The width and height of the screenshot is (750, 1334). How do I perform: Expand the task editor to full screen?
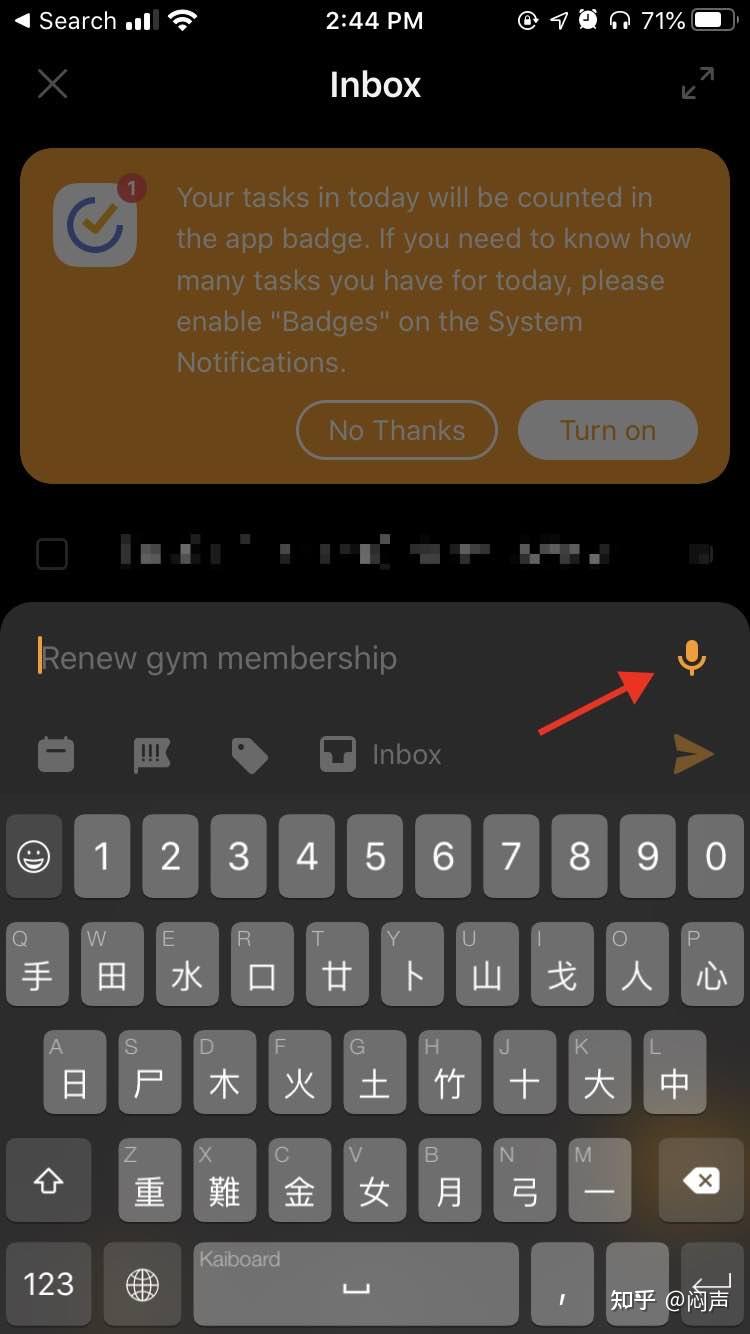pyautogui.click(x=697, y=84)
